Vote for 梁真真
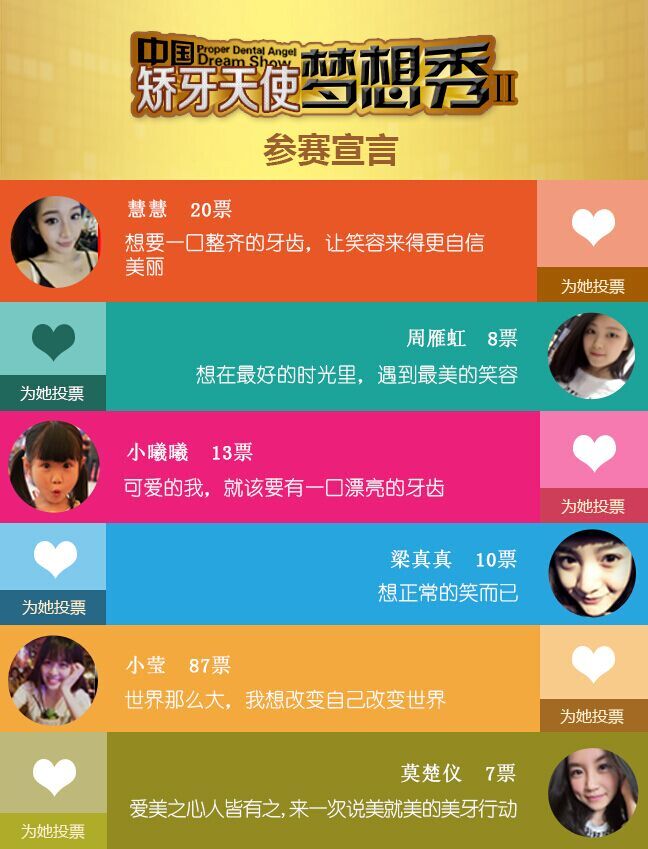This screenshot has height=849, width=648. click(x=53, y=607)
